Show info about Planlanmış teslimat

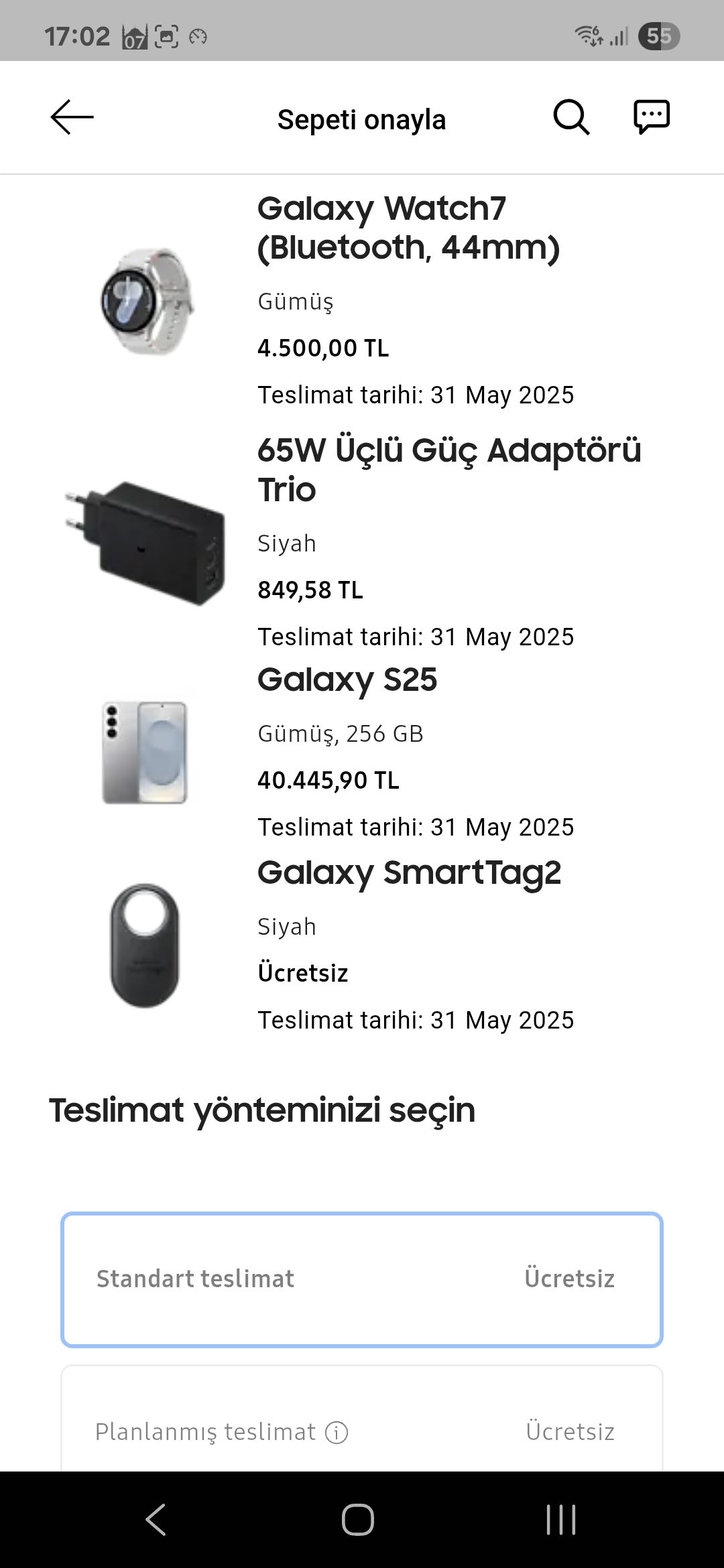pyautogui.click(x=337, y=1433)
